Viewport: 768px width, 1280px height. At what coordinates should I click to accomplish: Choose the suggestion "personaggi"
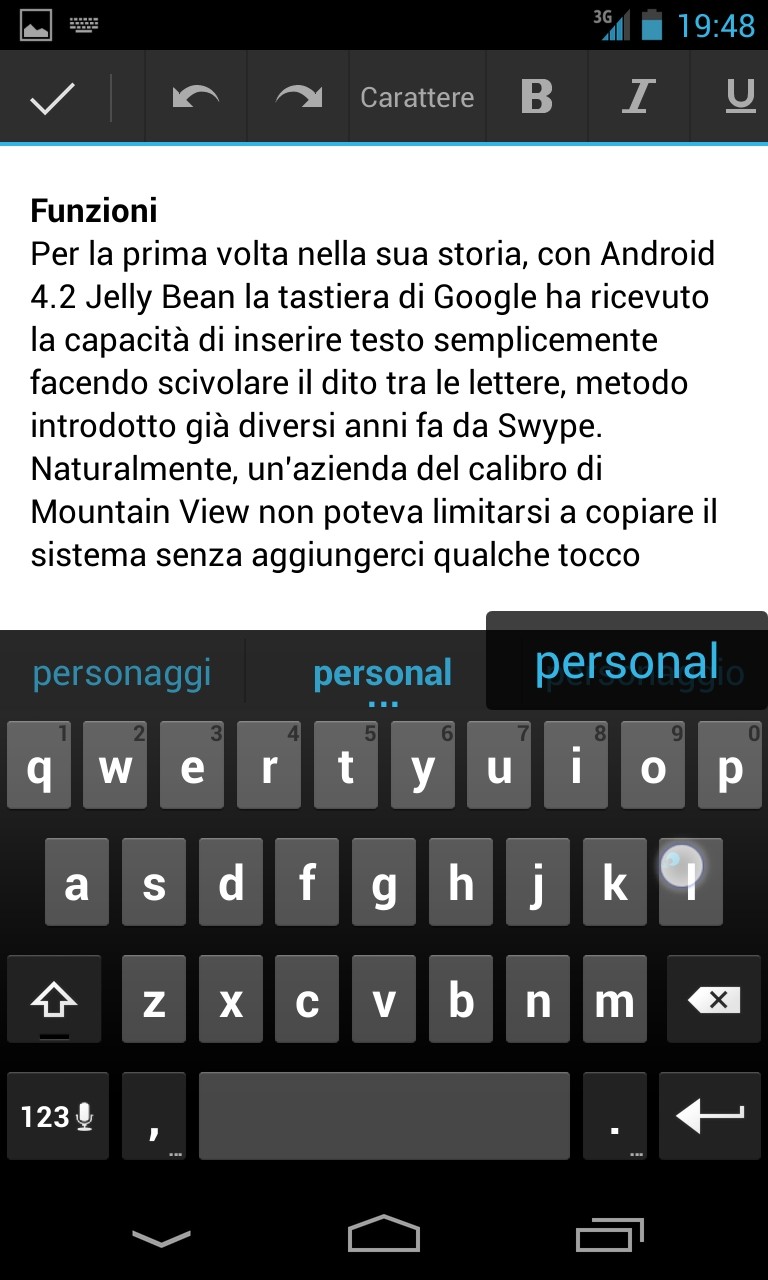(x=122, y=673)
